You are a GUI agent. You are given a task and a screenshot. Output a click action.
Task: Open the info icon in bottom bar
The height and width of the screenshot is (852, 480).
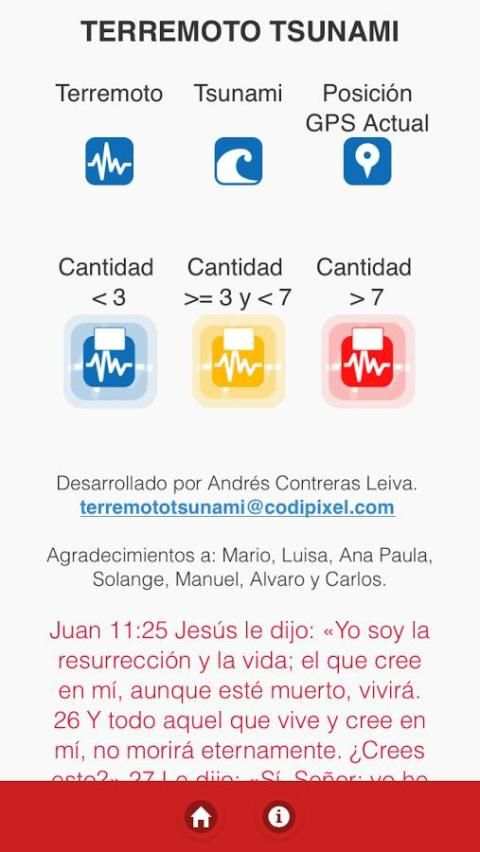279,816
